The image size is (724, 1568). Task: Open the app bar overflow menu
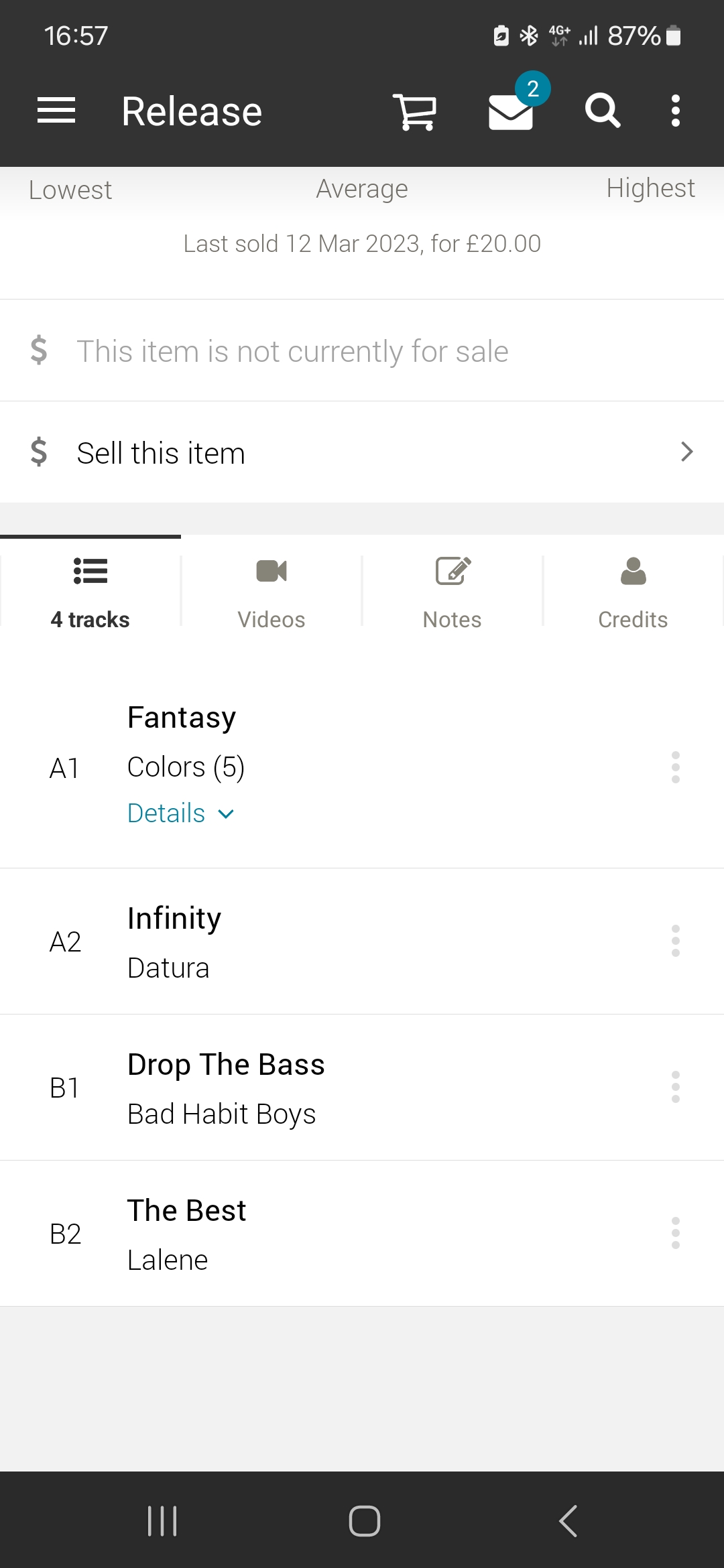(x=676, y=111)
